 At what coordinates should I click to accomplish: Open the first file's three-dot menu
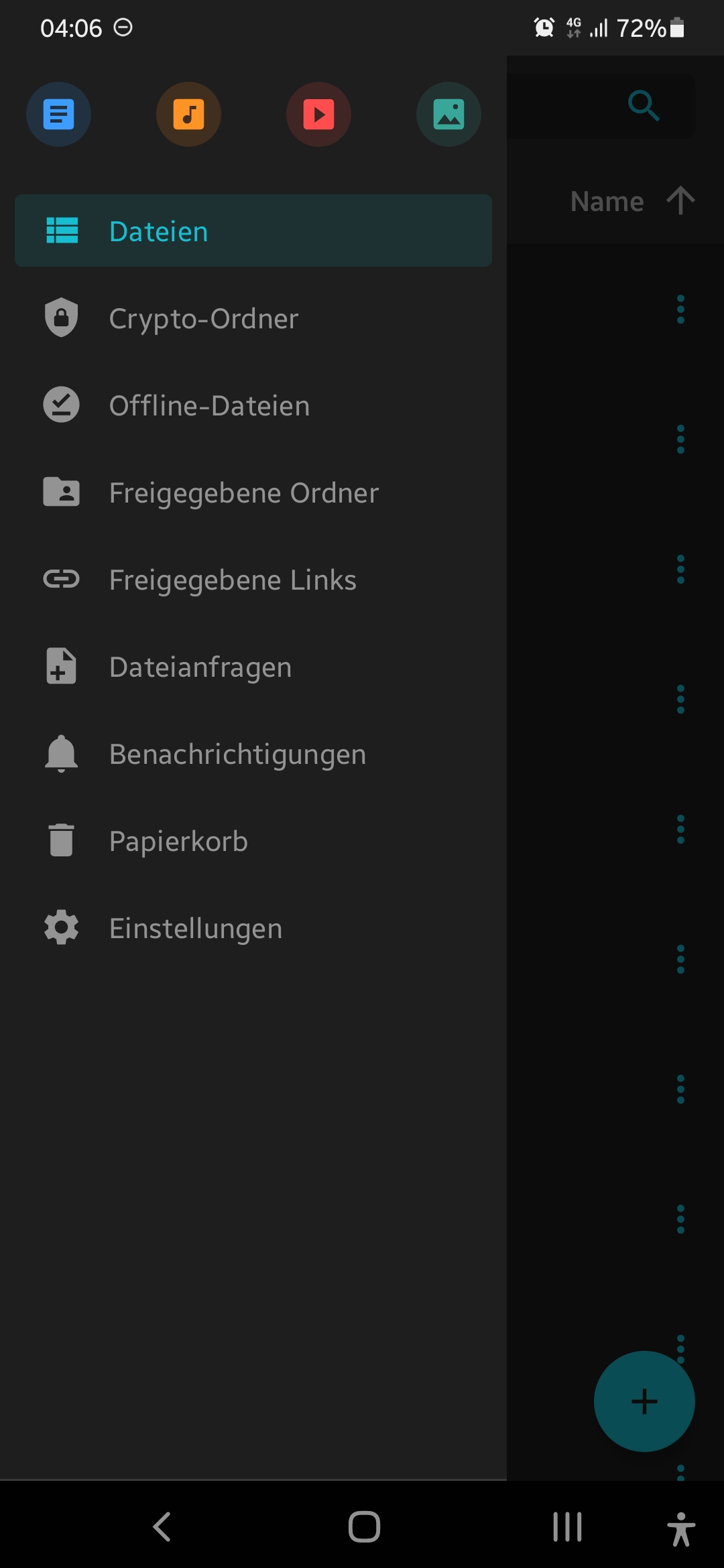(x=680, y=308)
